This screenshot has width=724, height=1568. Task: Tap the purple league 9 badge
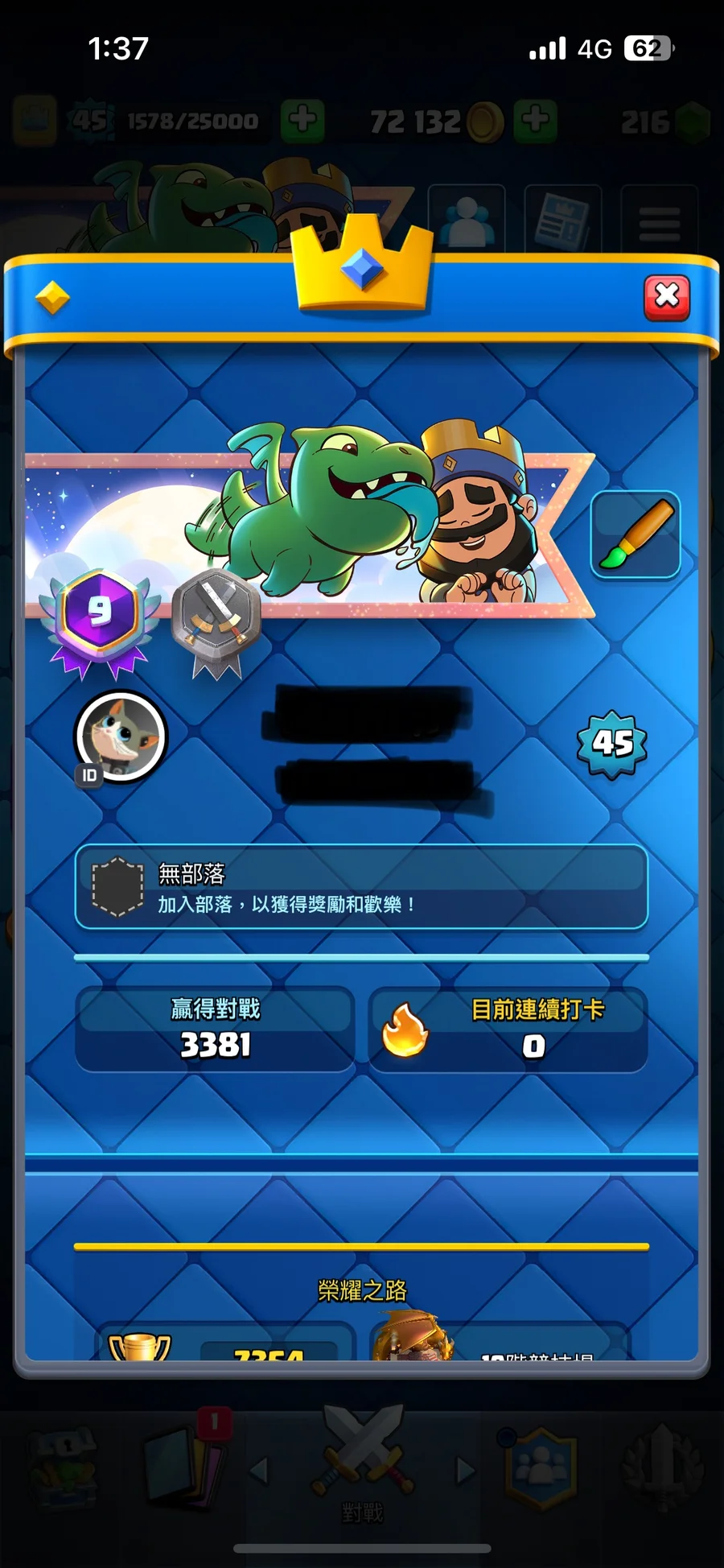click(x=101, y=616)
